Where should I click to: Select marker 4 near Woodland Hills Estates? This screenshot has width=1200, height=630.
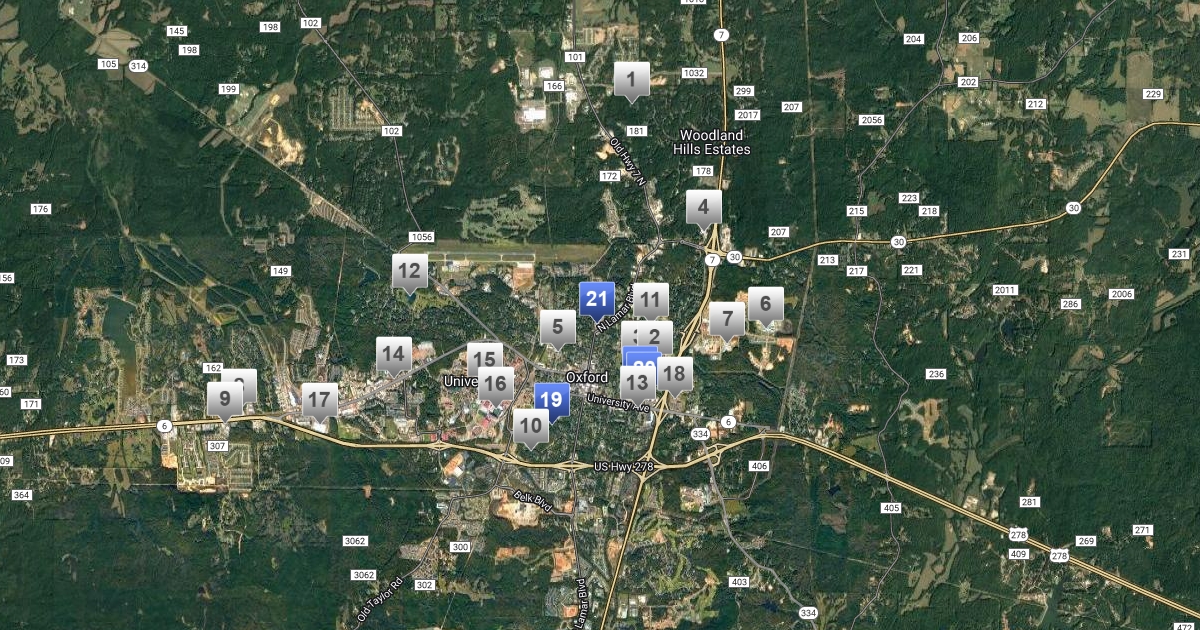pyautogui.click(x=704, y=208)
